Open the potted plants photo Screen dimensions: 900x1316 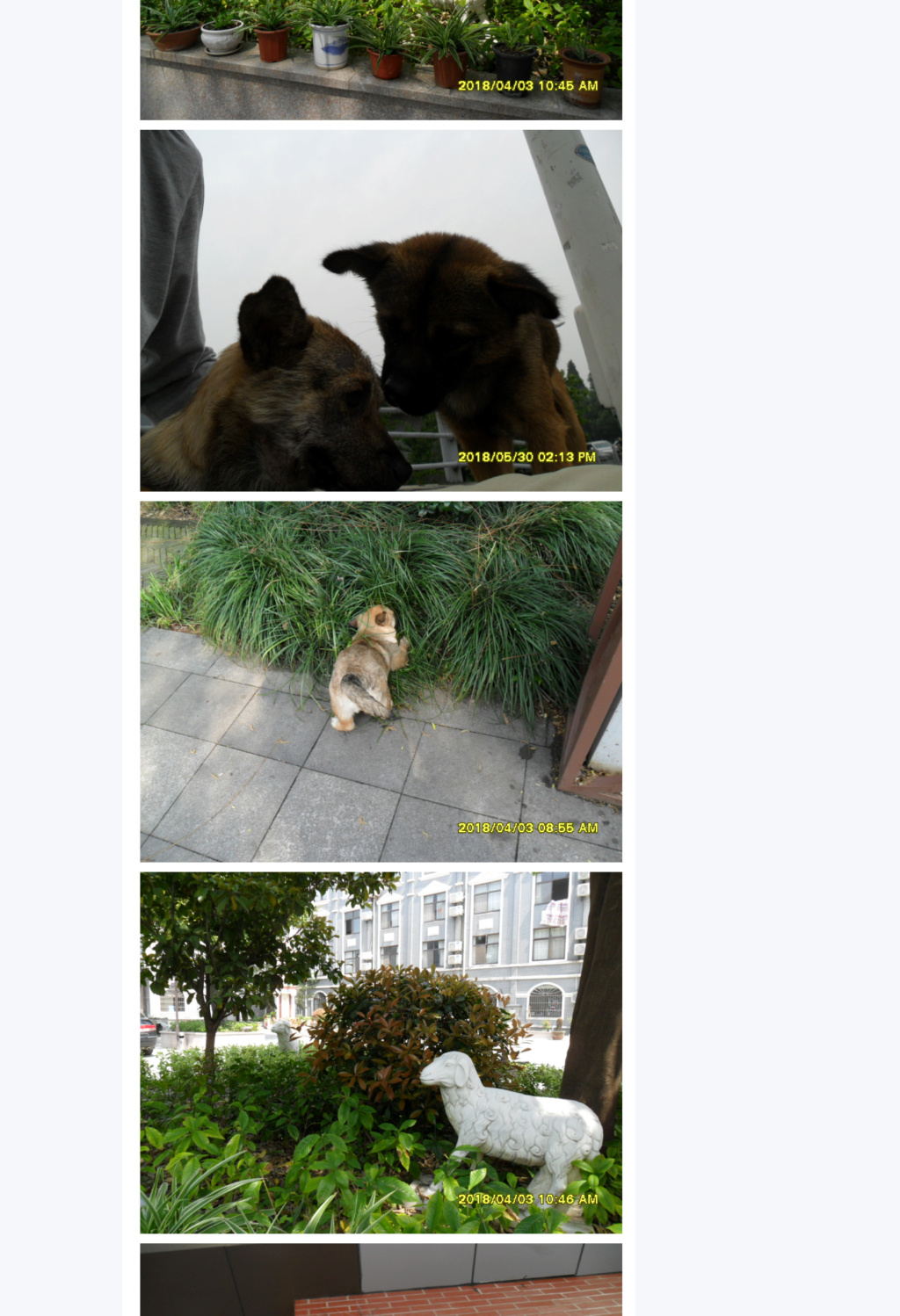[381, 58]
